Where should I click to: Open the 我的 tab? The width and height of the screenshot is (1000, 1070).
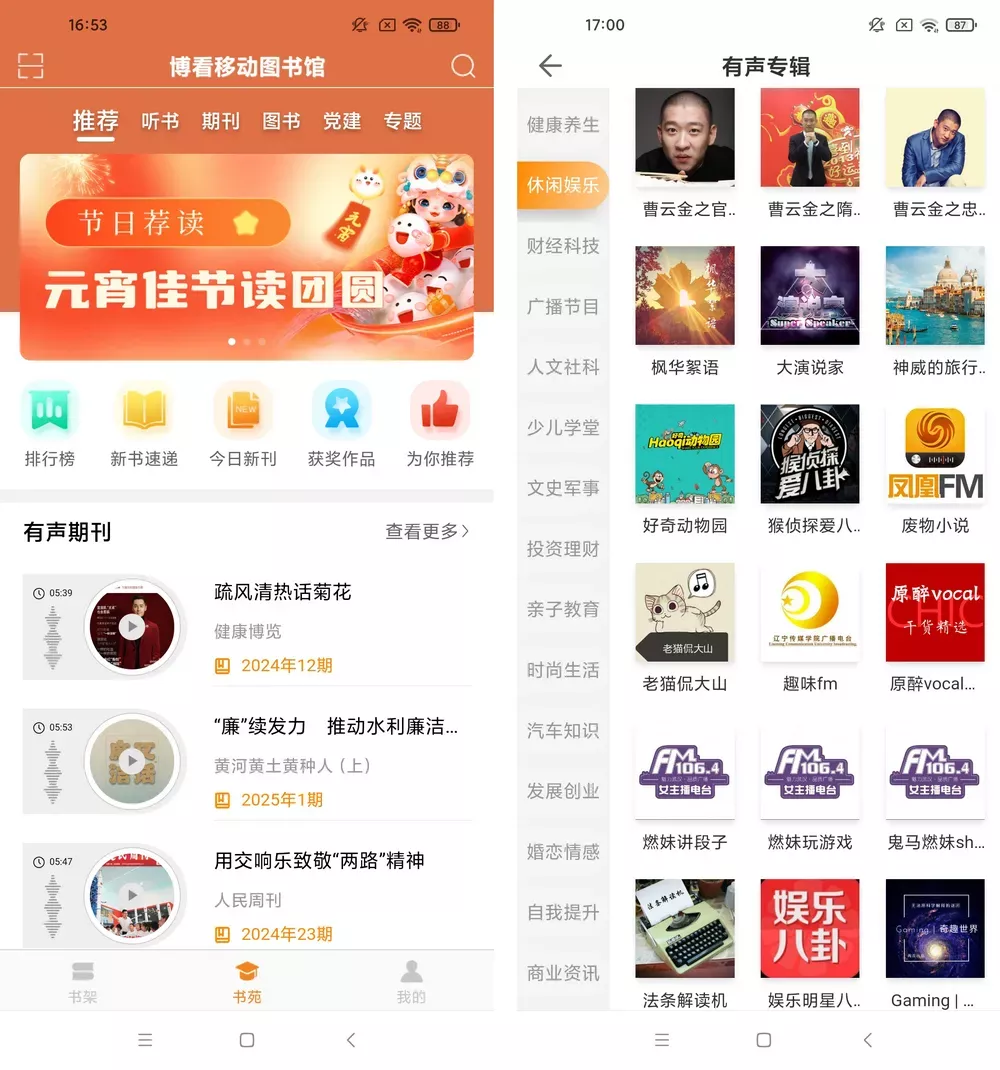(411, 982)
